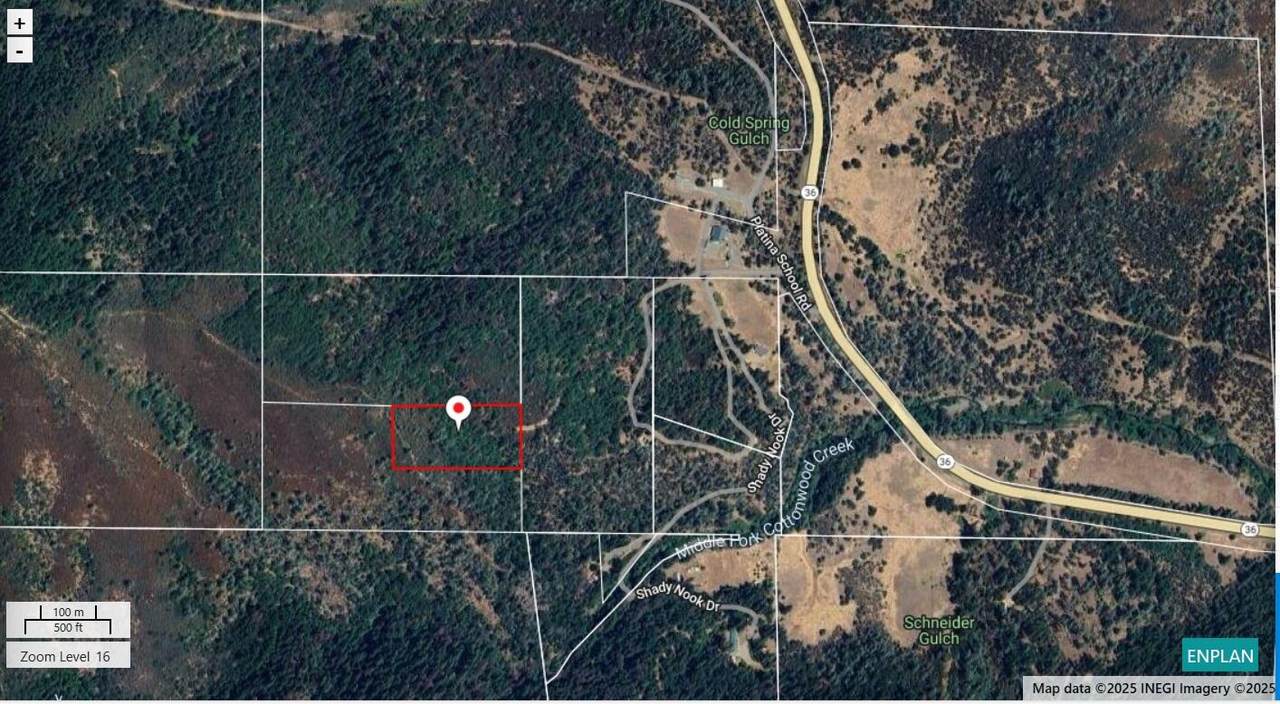This screenshot has width=1280, height=704.
Task: Zoom out with the minus button
Action: (20, 50)
